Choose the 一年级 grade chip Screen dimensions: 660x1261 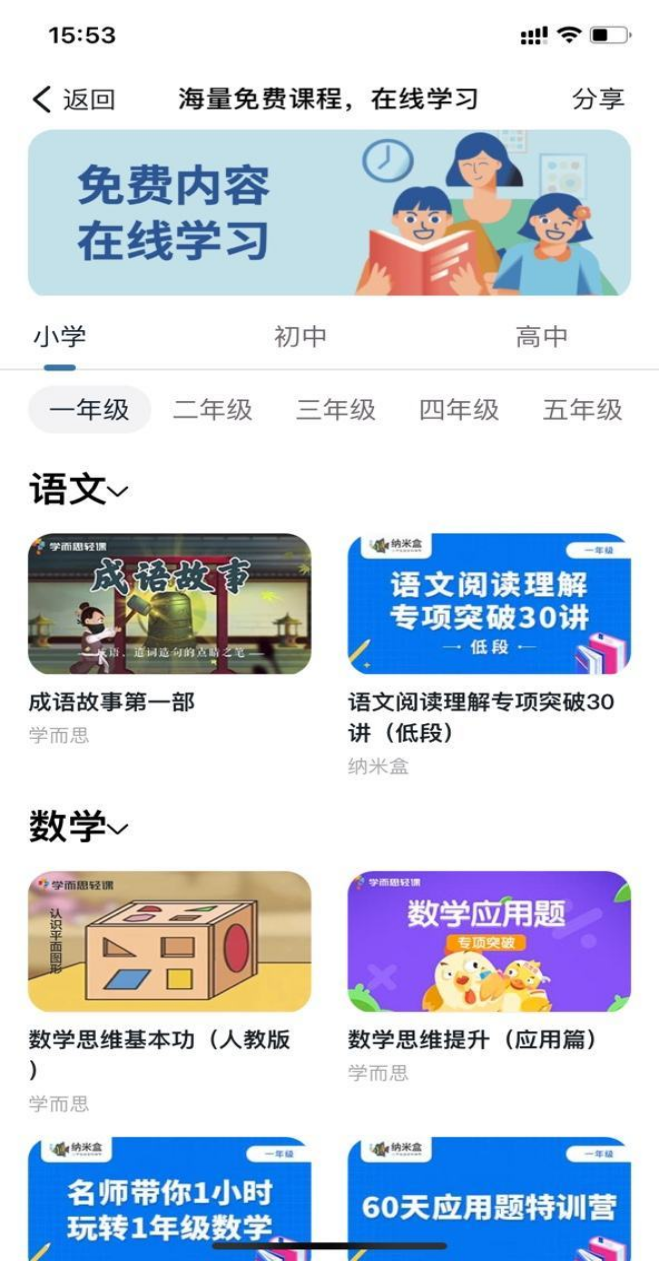89,409
